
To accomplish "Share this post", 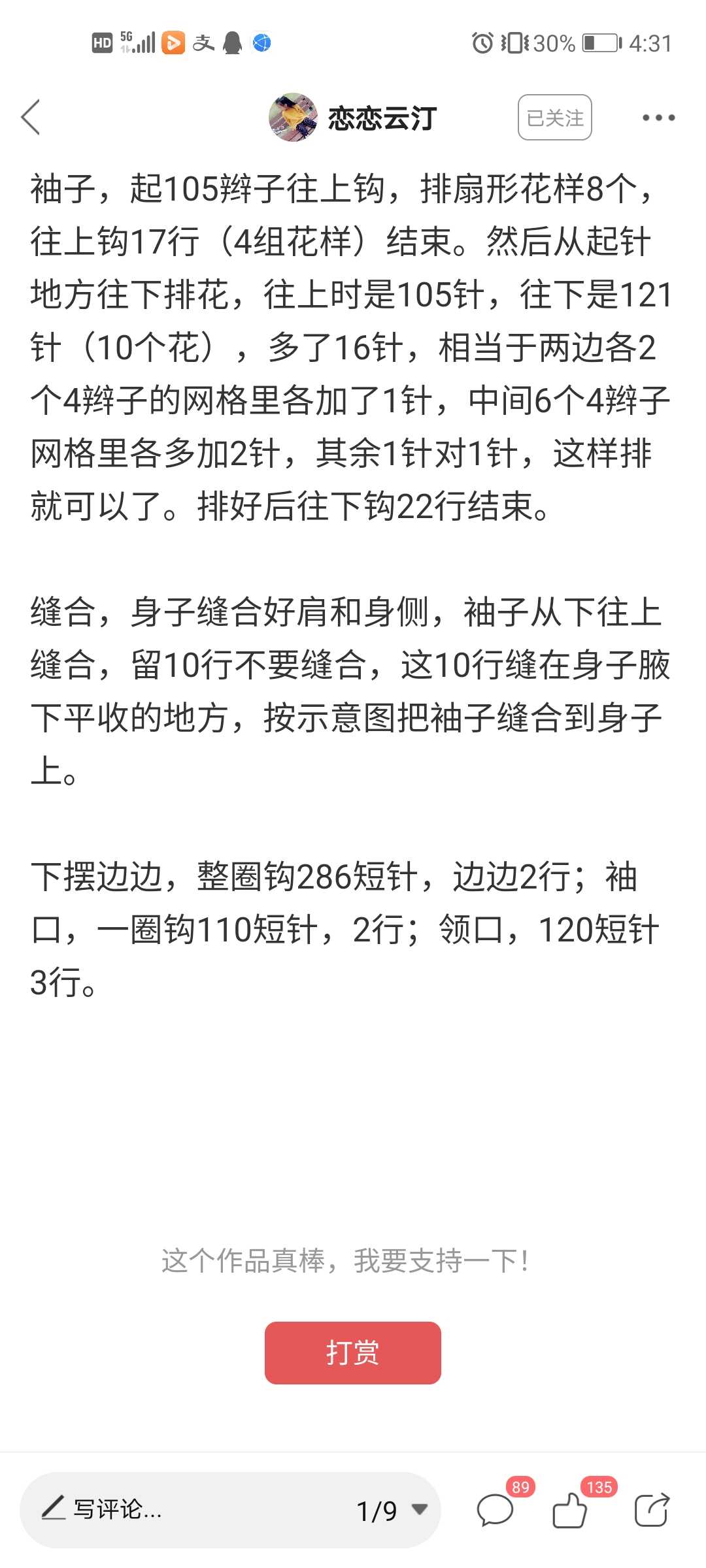I will 652,1510.
